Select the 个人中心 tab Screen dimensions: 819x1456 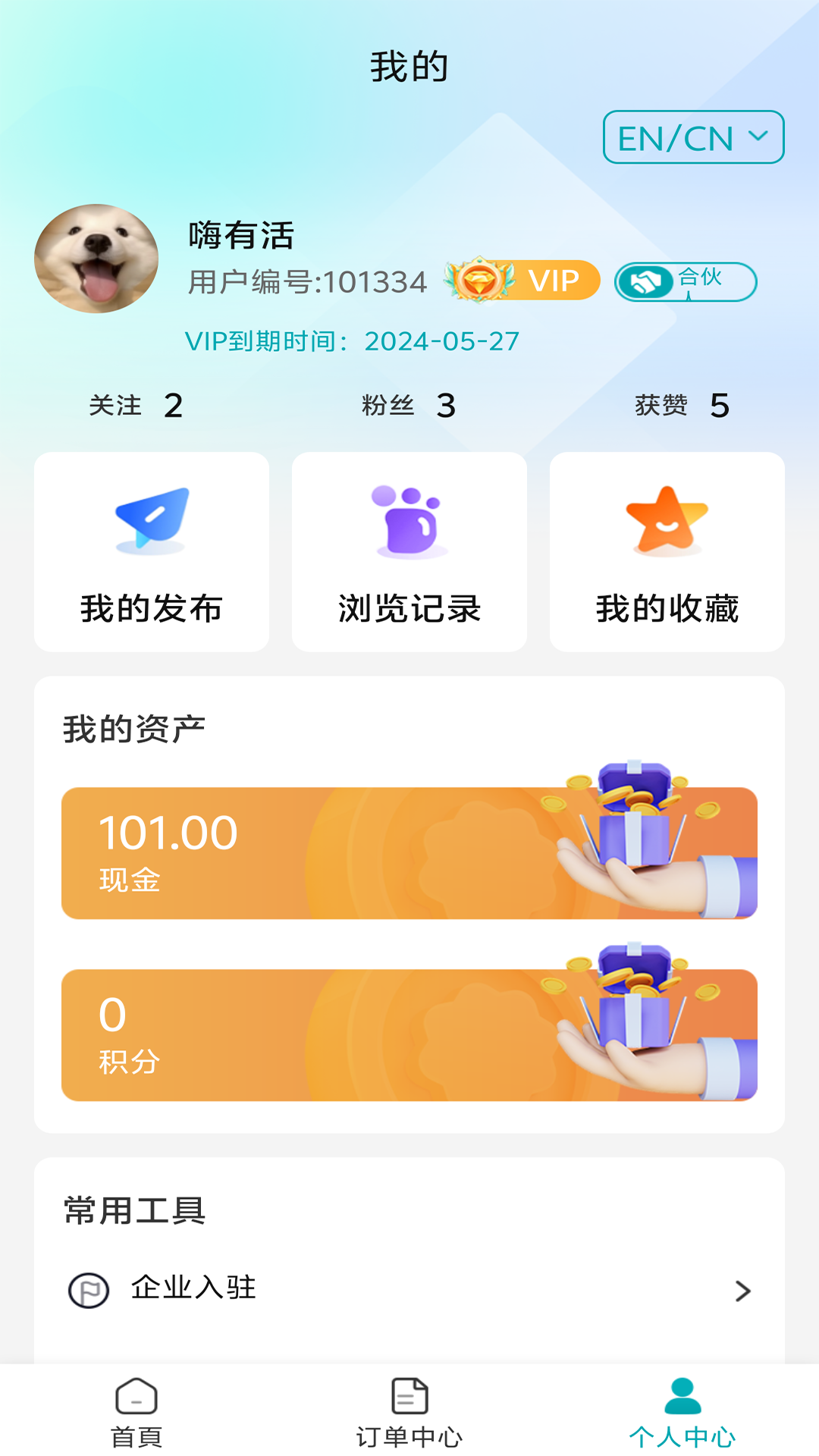(x=682, y=1412)
